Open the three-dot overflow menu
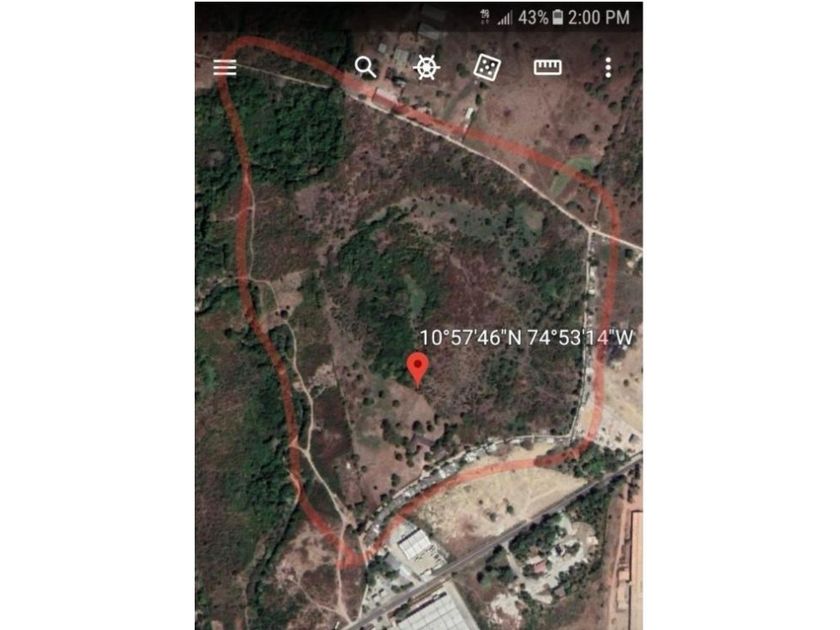The width and height of the screenshot is (840, 630). click(x=608, y=67)
